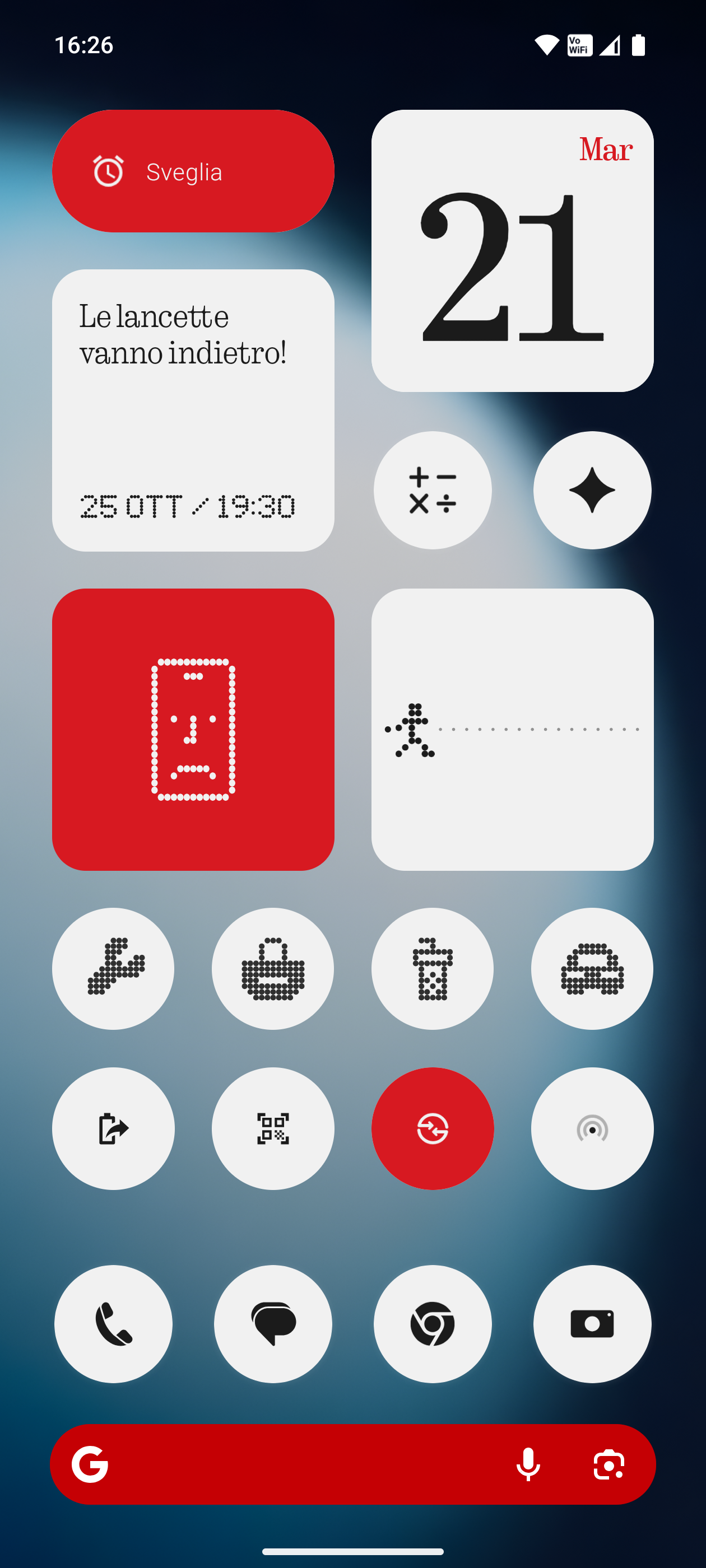This screenshot has height=1568, width=706.
Task: Open the Sveglia alarm widget
Action: (x=193, y=171)
